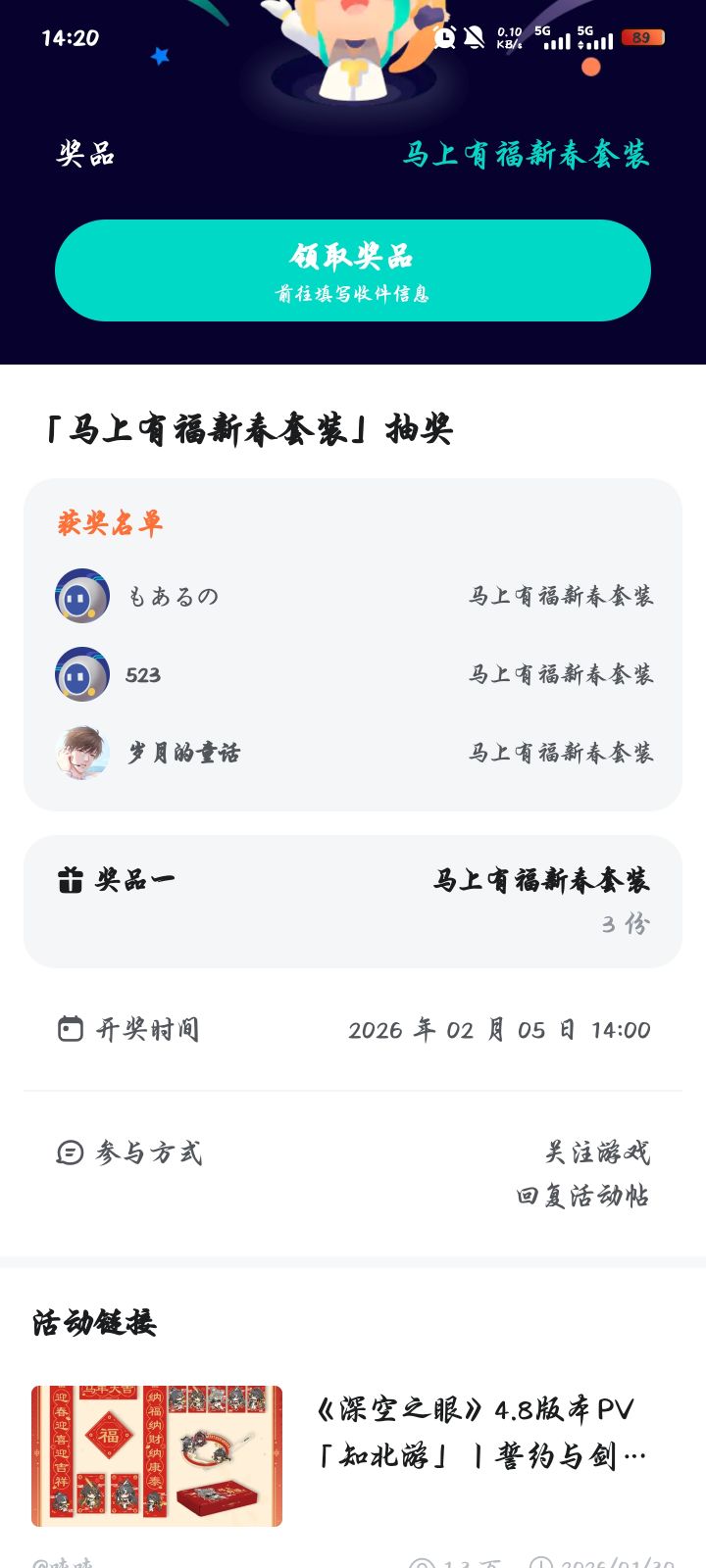Tap 领取奖品 to claim the prize

coord(353,270)
